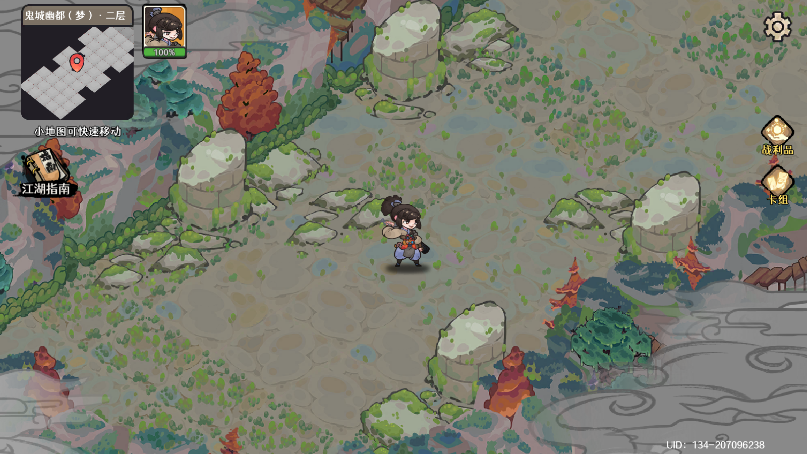Open the 江湖指南 guide book
The width and height of the screenshot is (807, 454).
[x=46, y=173]
